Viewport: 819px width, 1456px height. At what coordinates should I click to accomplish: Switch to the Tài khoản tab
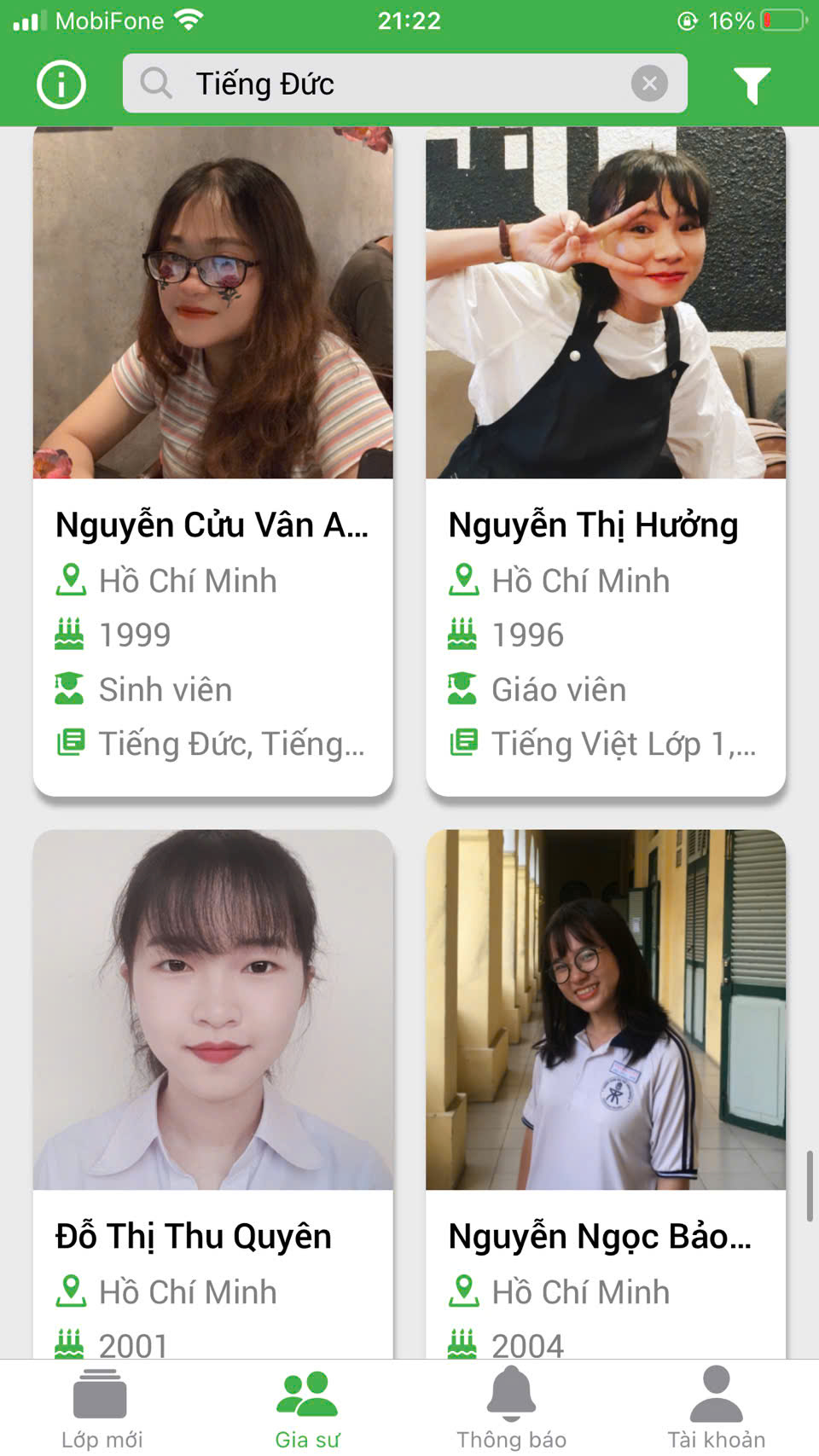tap(717, 1409)
